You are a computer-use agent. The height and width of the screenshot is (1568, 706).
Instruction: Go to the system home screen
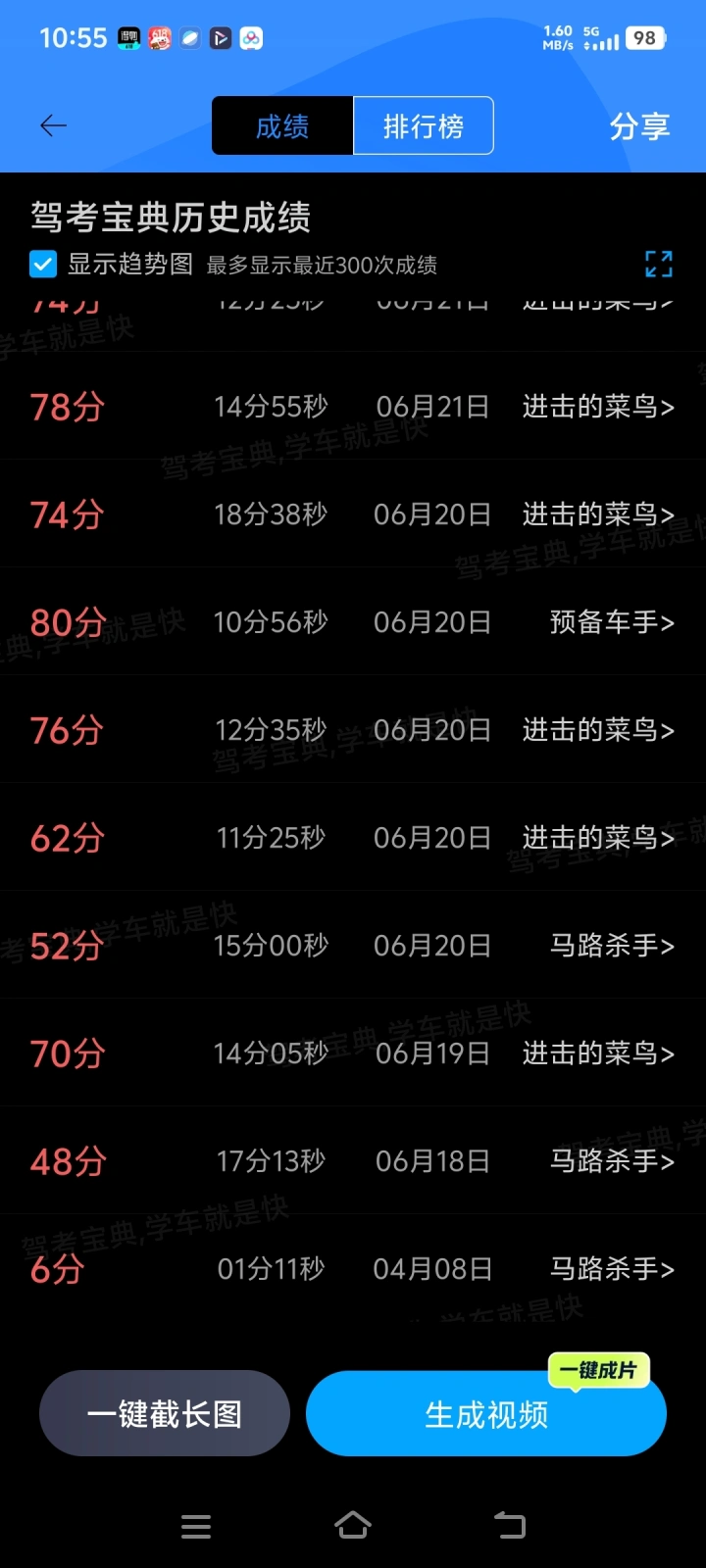[x=353, y=1525]
